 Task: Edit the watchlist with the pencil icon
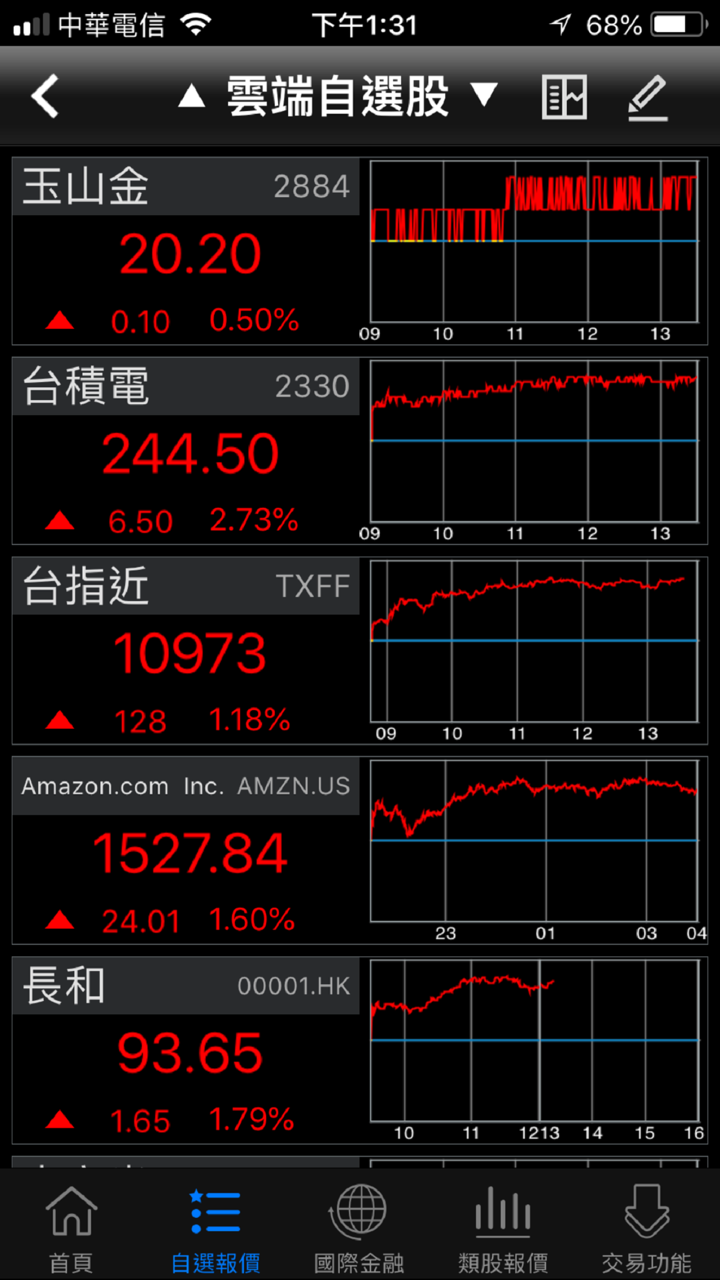point(647,97)
